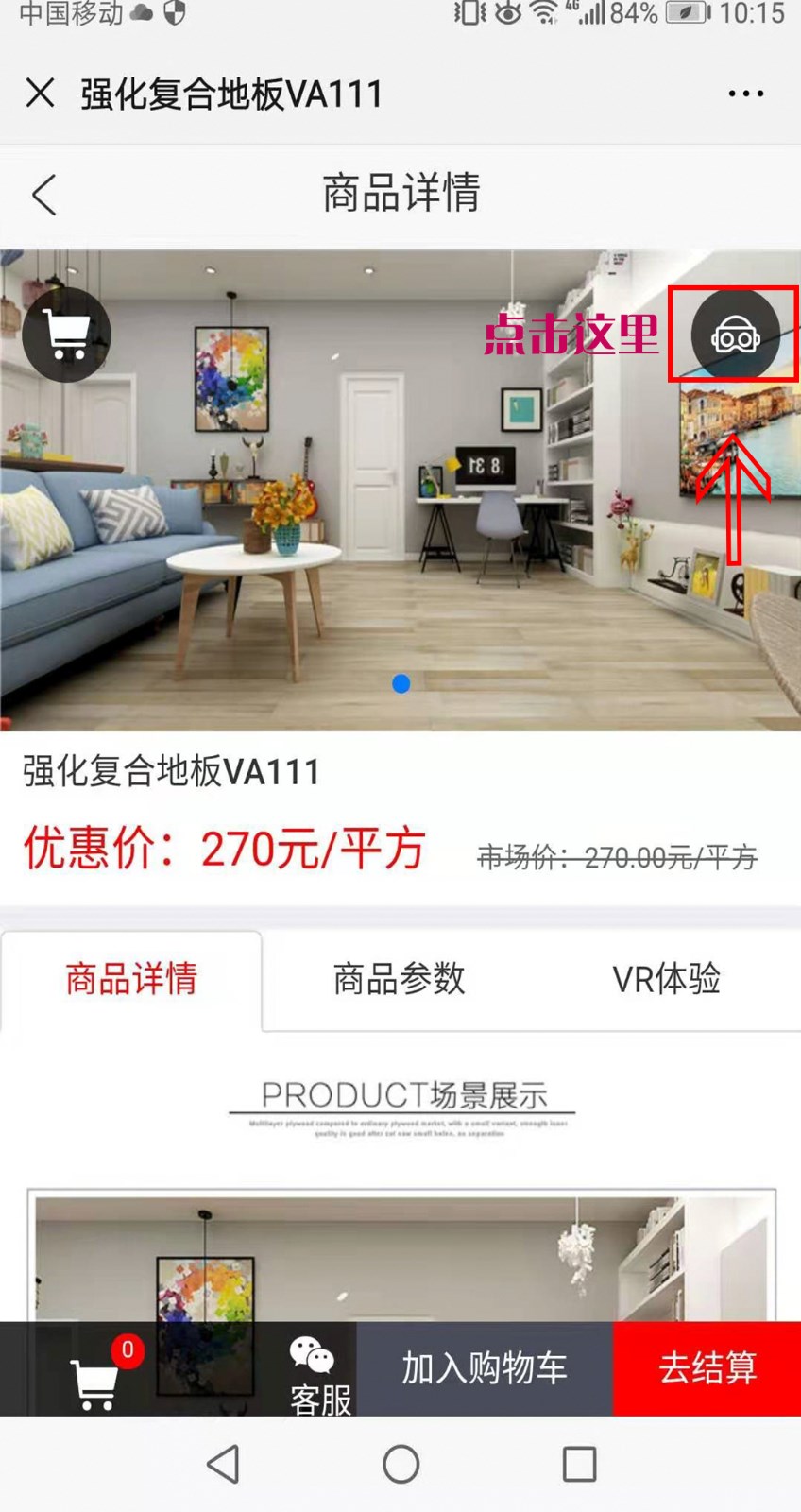Open the system recent apps button
This screenshot has height=1512, width=801.
[x=579, y=1465]
